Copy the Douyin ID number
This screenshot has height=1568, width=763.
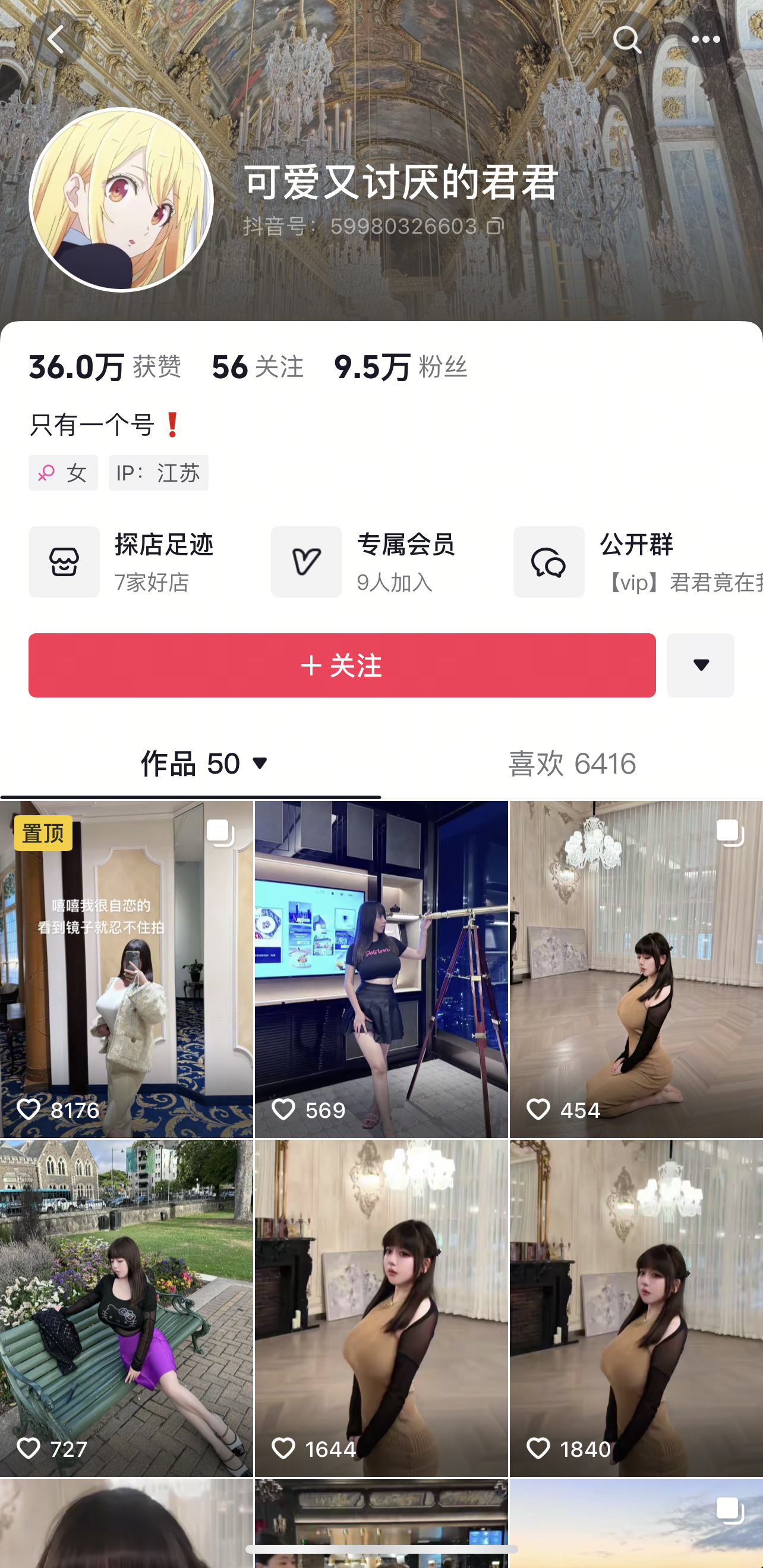(494, 227)
